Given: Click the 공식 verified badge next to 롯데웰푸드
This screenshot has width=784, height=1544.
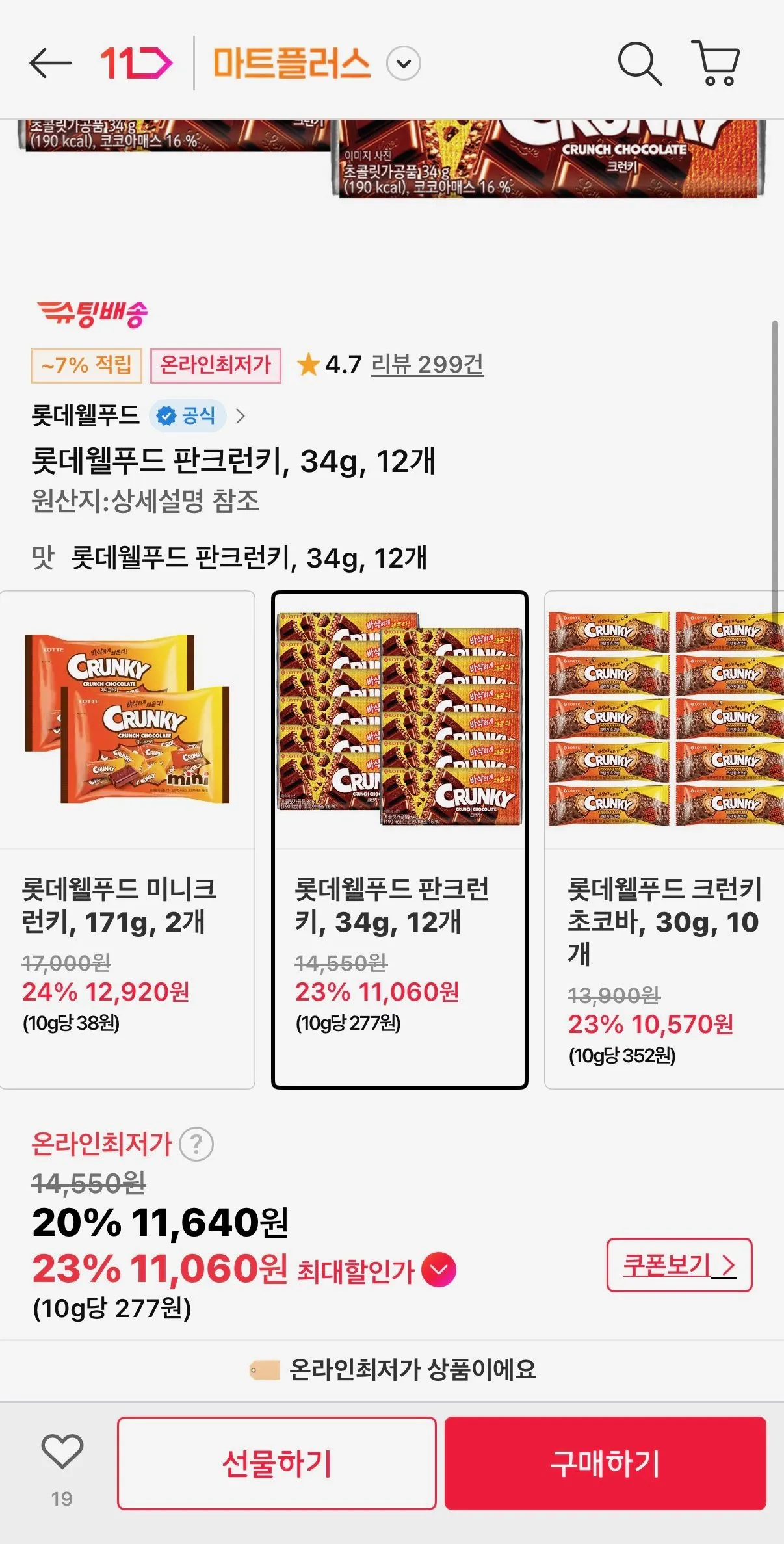Looking at the screenshot, I should point(190,416).
